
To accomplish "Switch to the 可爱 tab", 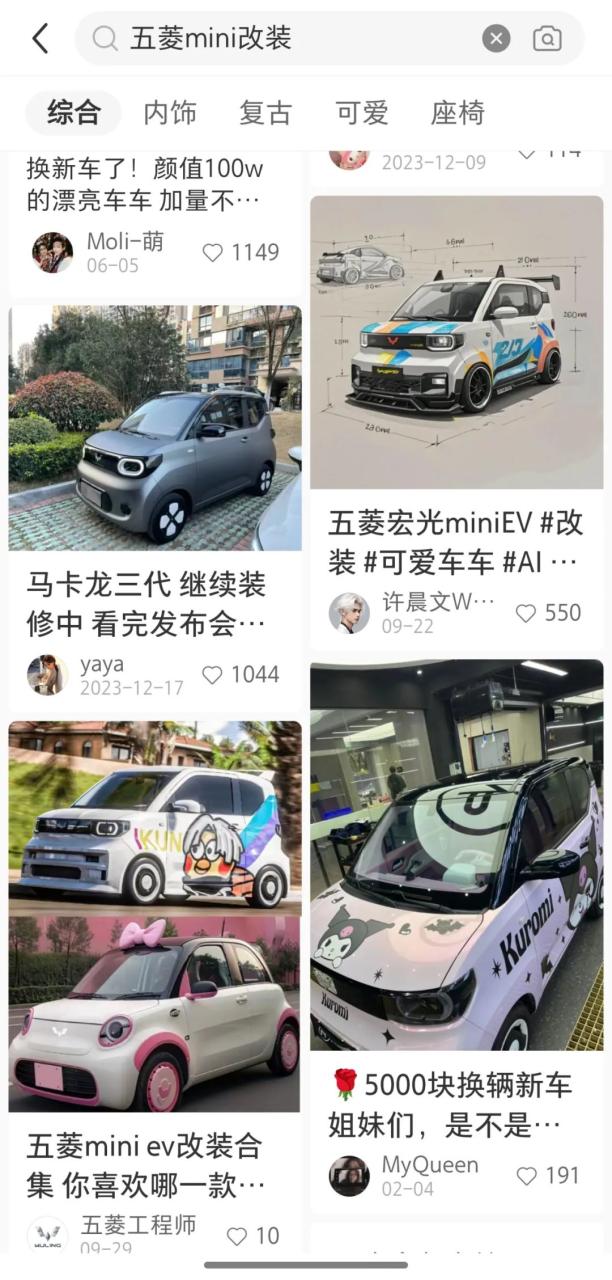I will coord(361,113).
